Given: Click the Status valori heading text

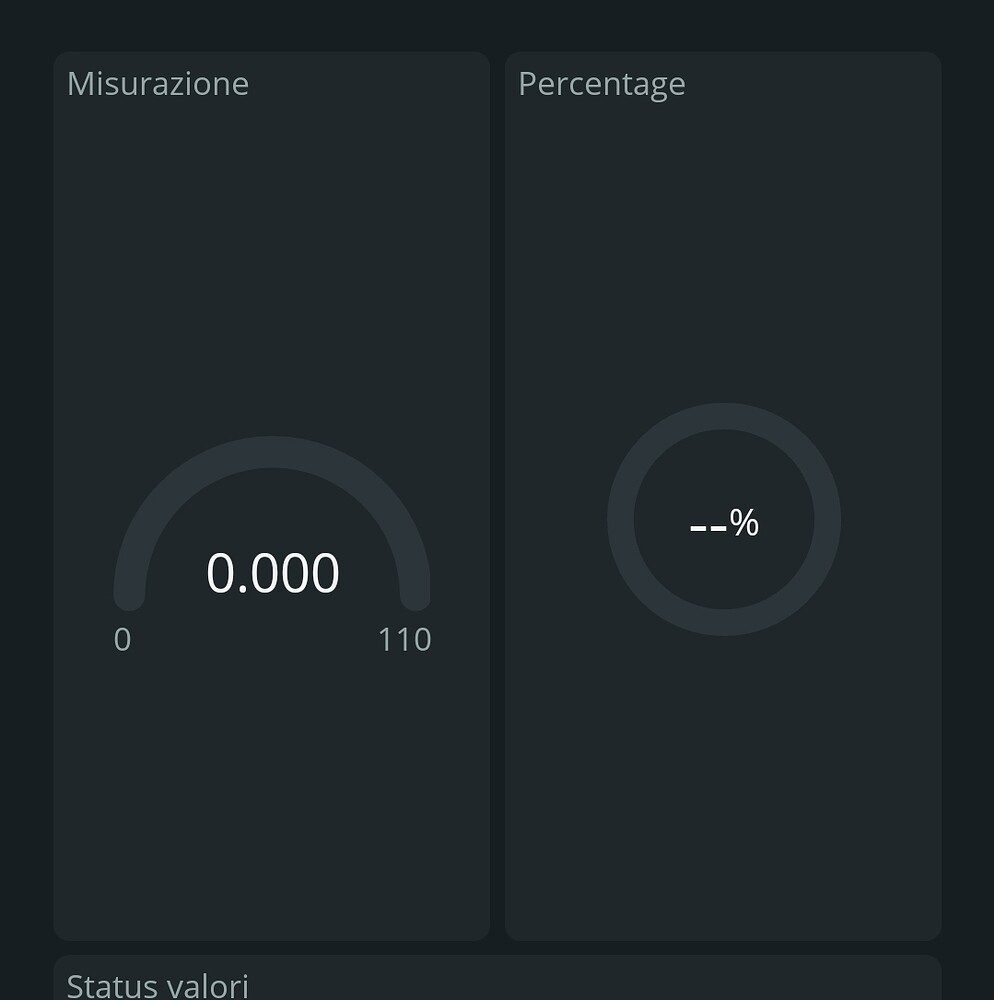Looking at the screenshot, I should point(156,985).
